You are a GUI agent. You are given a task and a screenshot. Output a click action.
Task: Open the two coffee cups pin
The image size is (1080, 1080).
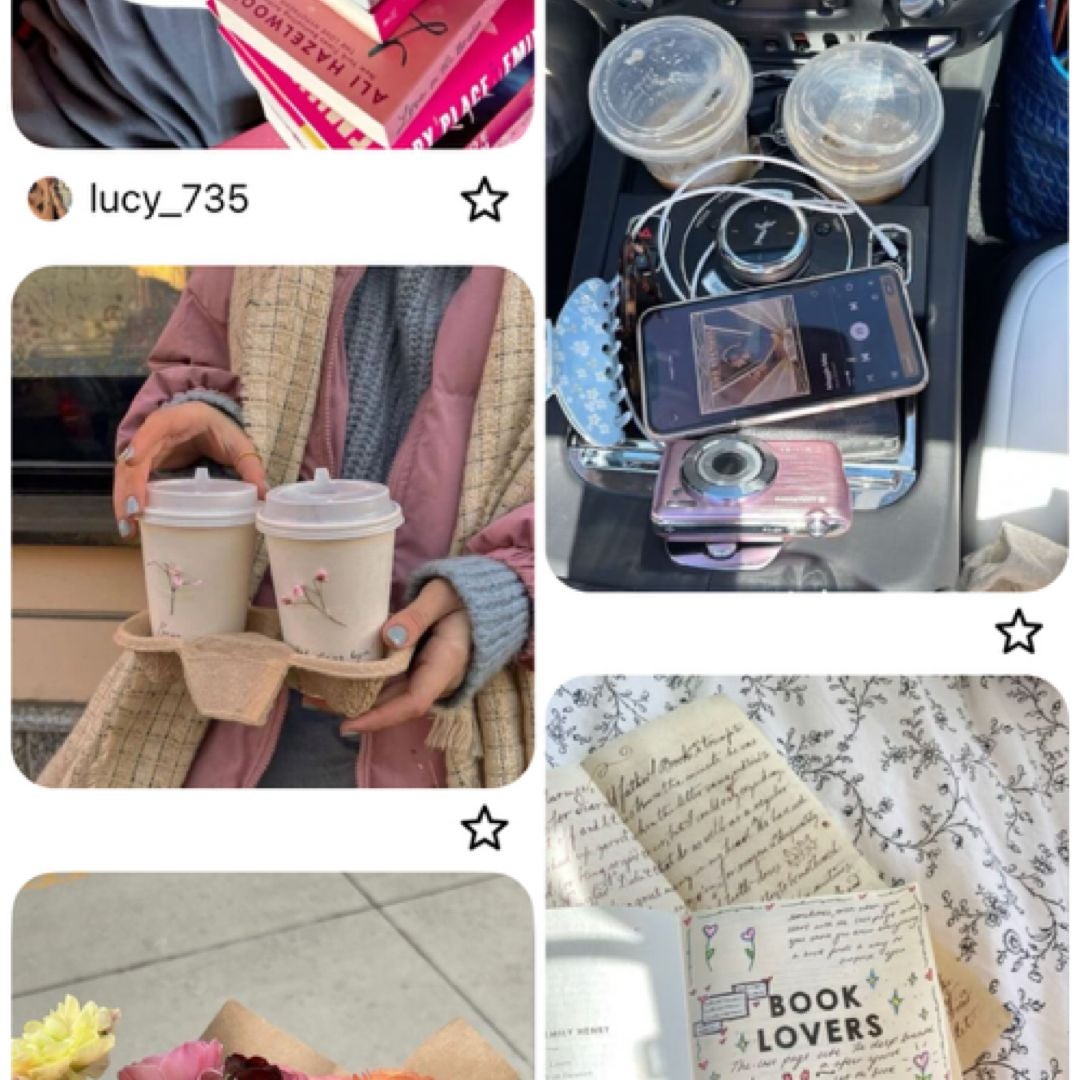pos(272,526)
